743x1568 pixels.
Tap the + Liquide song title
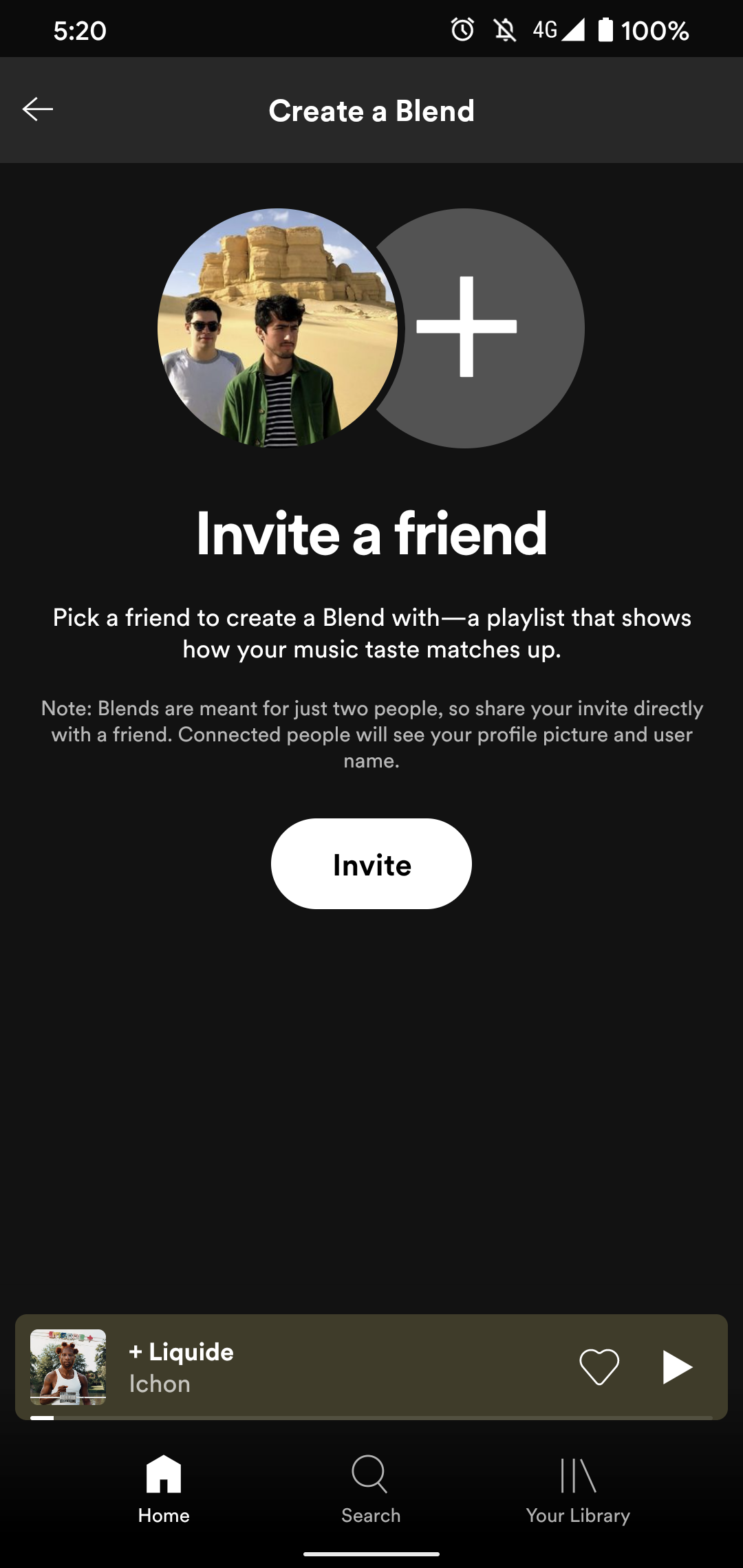click(x=181, y=1351)
